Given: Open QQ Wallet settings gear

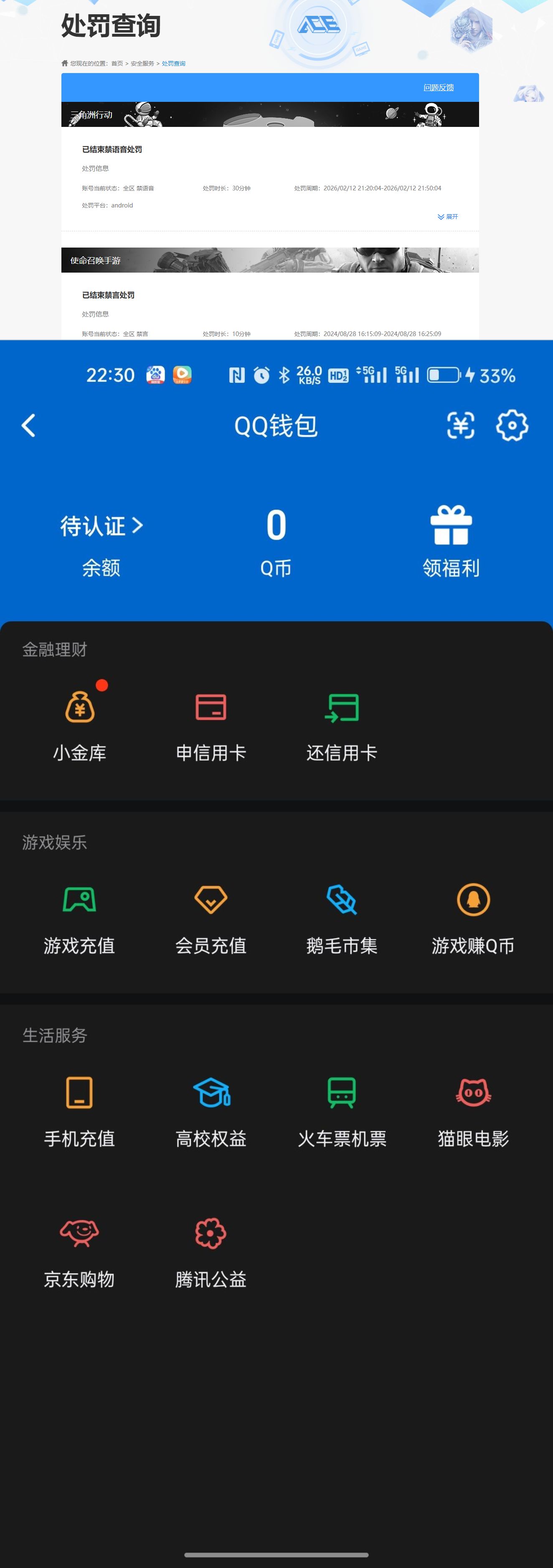Looking at the screenshot, I should [512, 425].
